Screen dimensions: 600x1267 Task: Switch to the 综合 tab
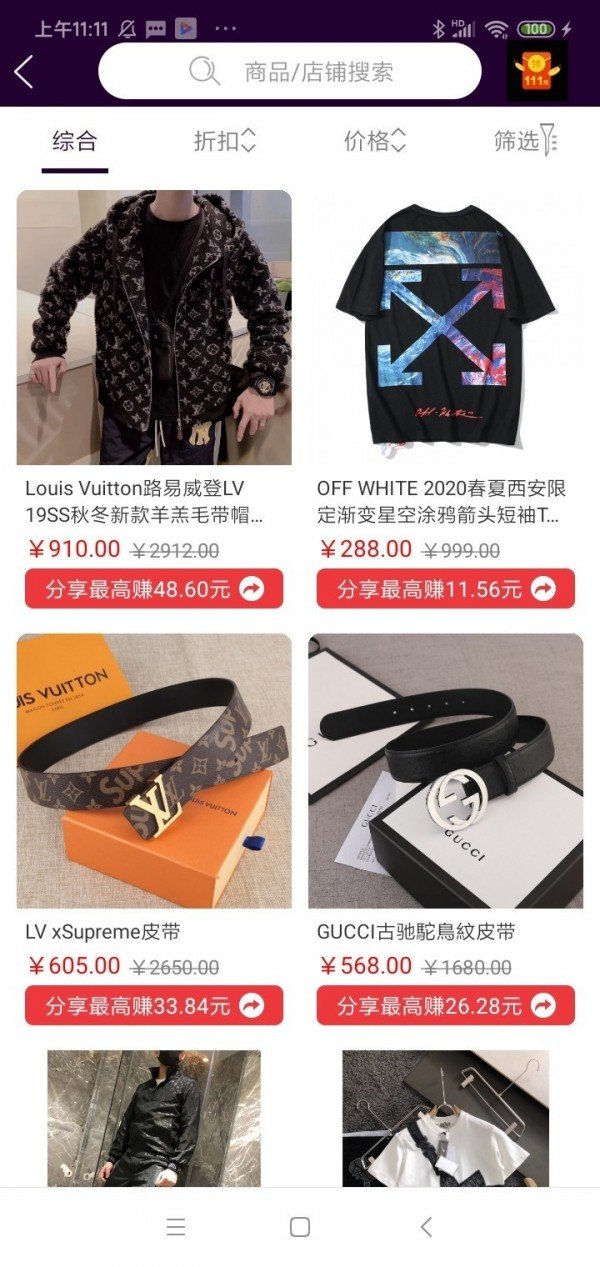(x=75, y=141)
